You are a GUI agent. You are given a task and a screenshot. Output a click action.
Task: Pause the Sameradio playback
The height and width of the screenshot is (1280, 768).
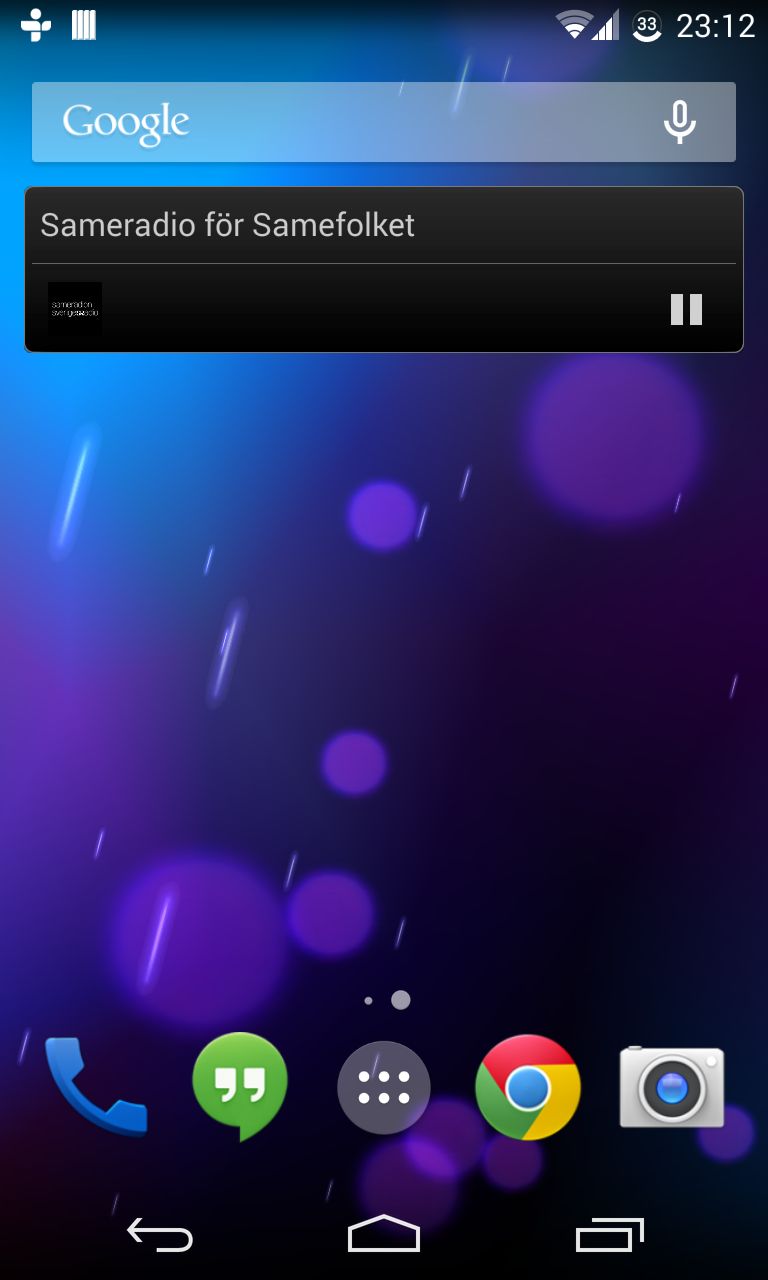pos(686,309)
